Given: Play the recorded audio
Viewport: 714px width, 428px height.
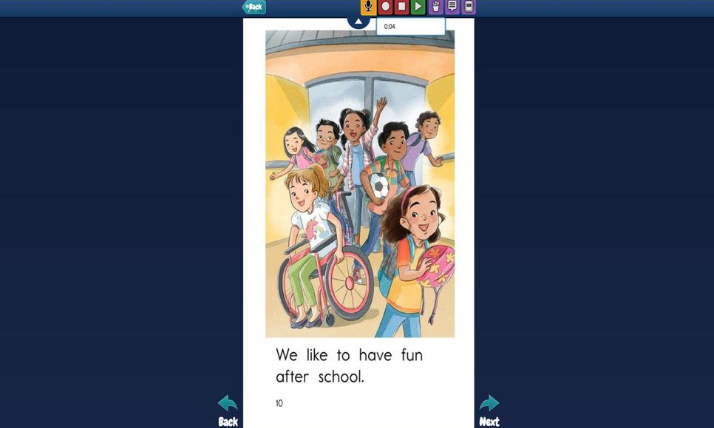Looking at the screenshot, I should [418, 7].
